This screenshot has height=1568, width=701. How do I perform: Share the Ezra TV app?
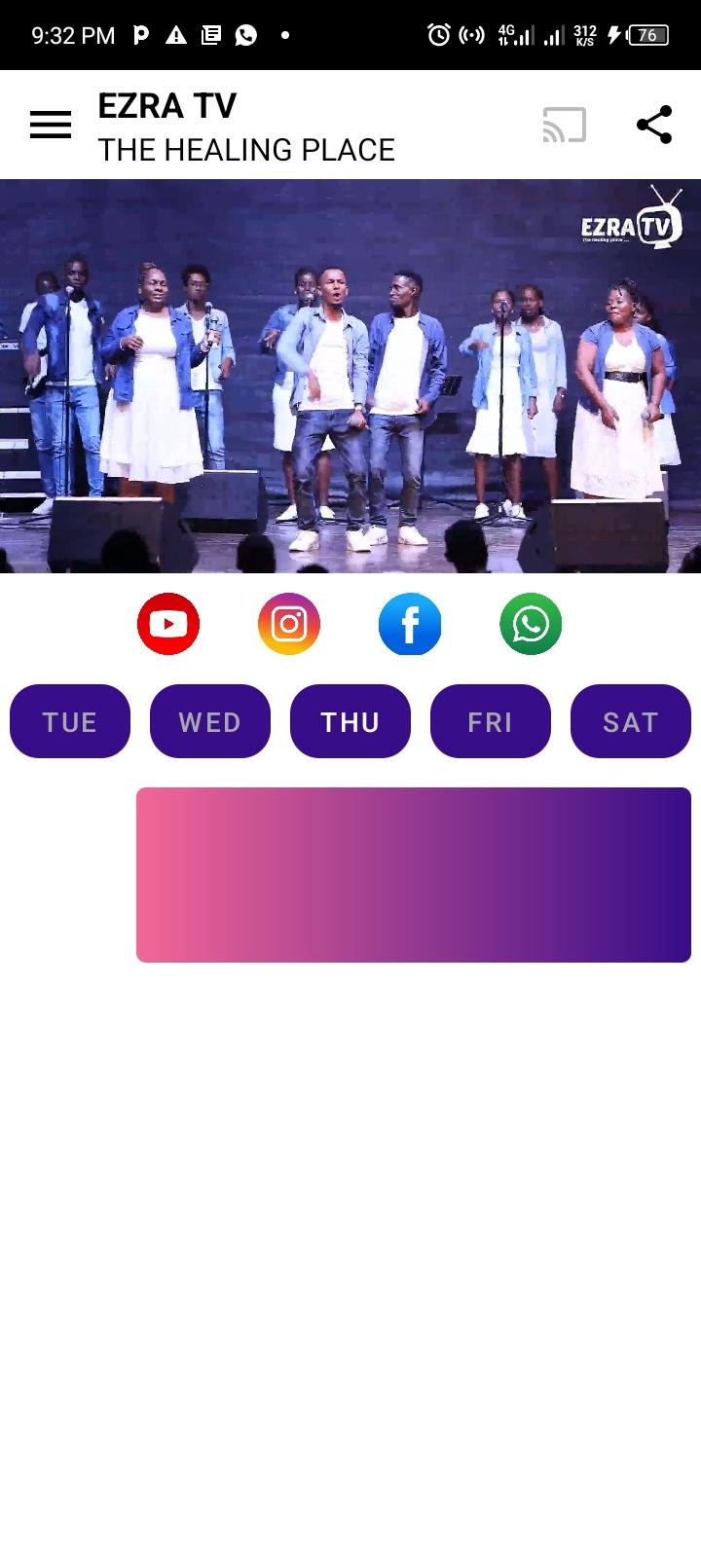click(654, 125)
